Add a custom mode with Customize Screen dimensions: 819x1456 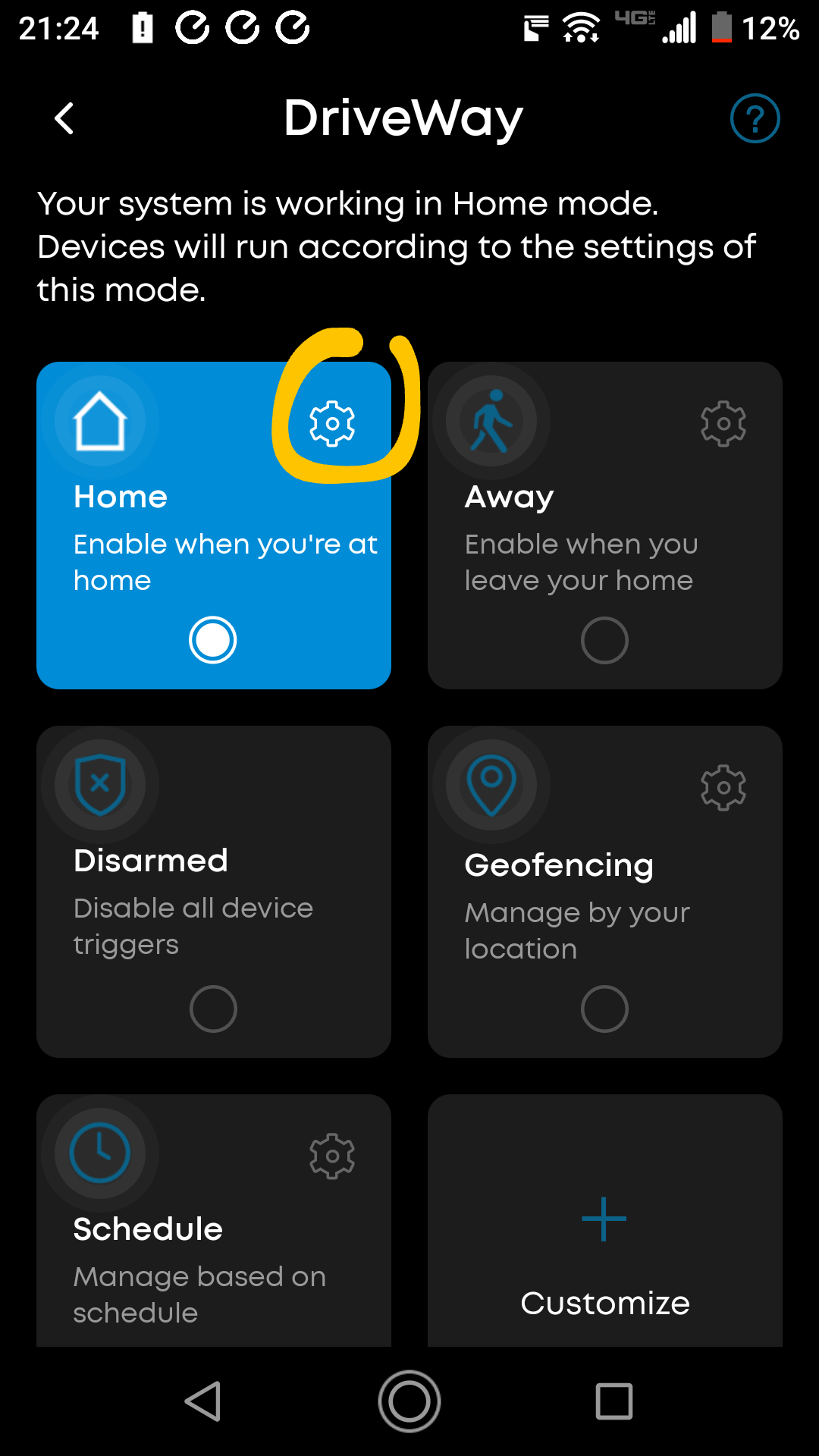(x=604, y=1244)
